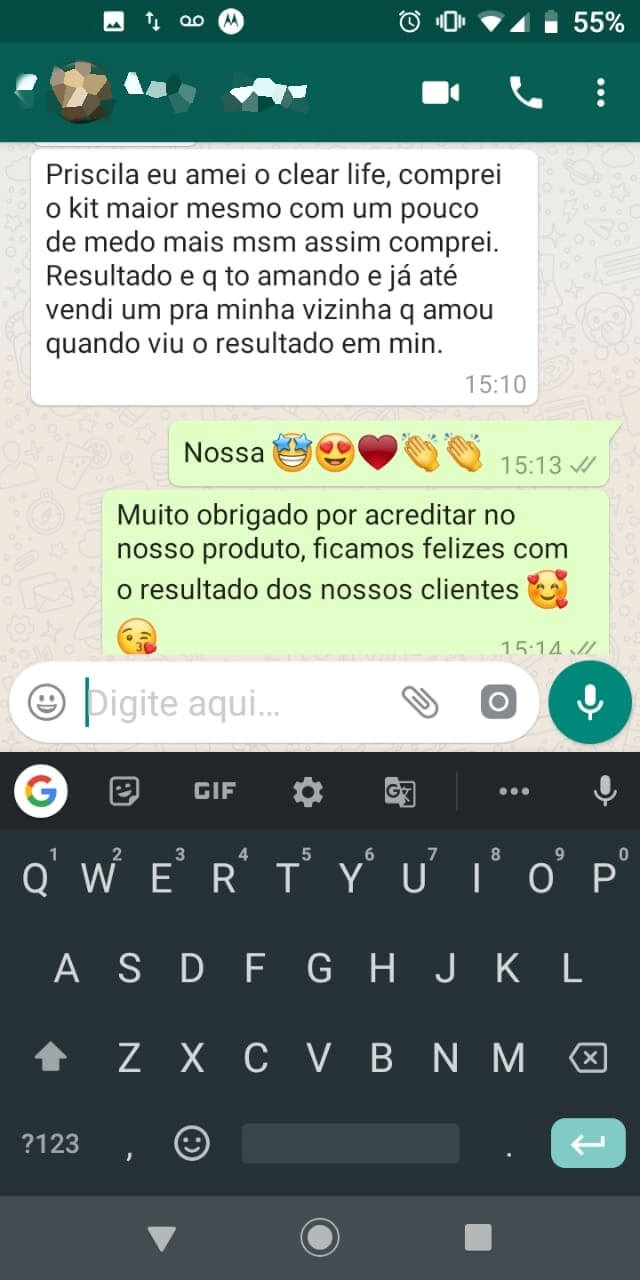Open Google search on the keyboard

[41, 792]
